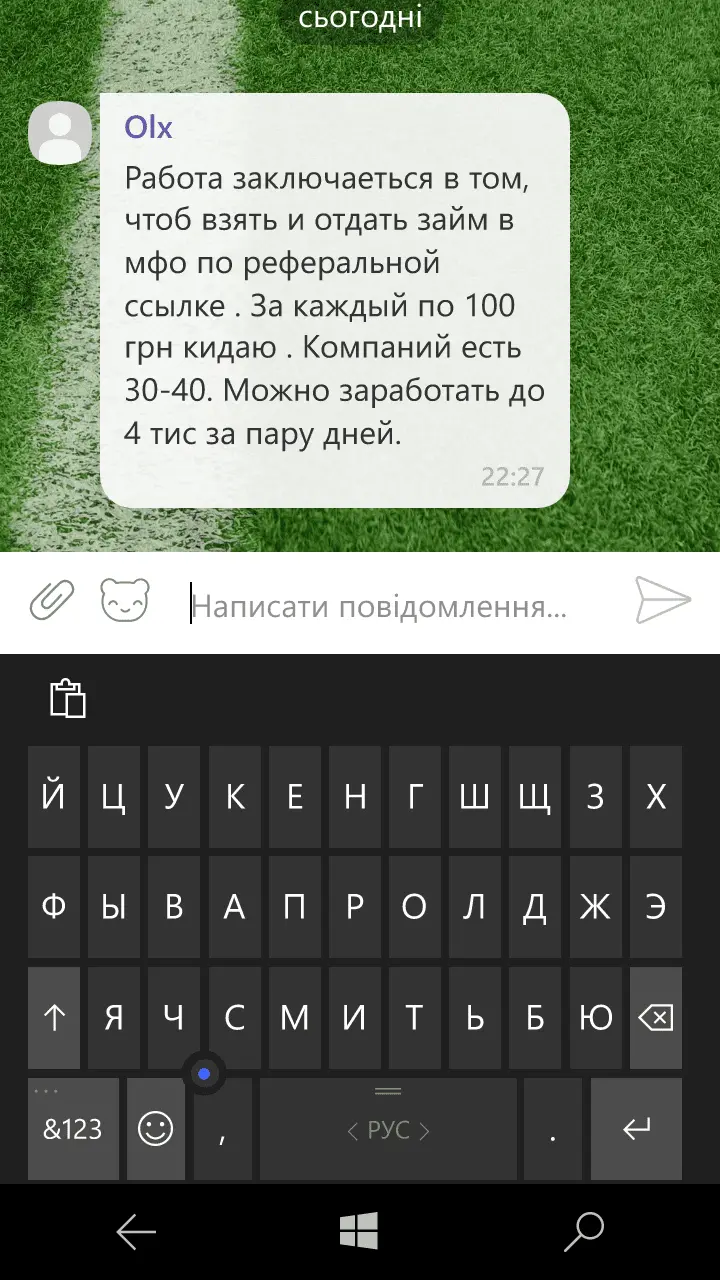Send the message with the arrow icon

[x=663, y=600]
